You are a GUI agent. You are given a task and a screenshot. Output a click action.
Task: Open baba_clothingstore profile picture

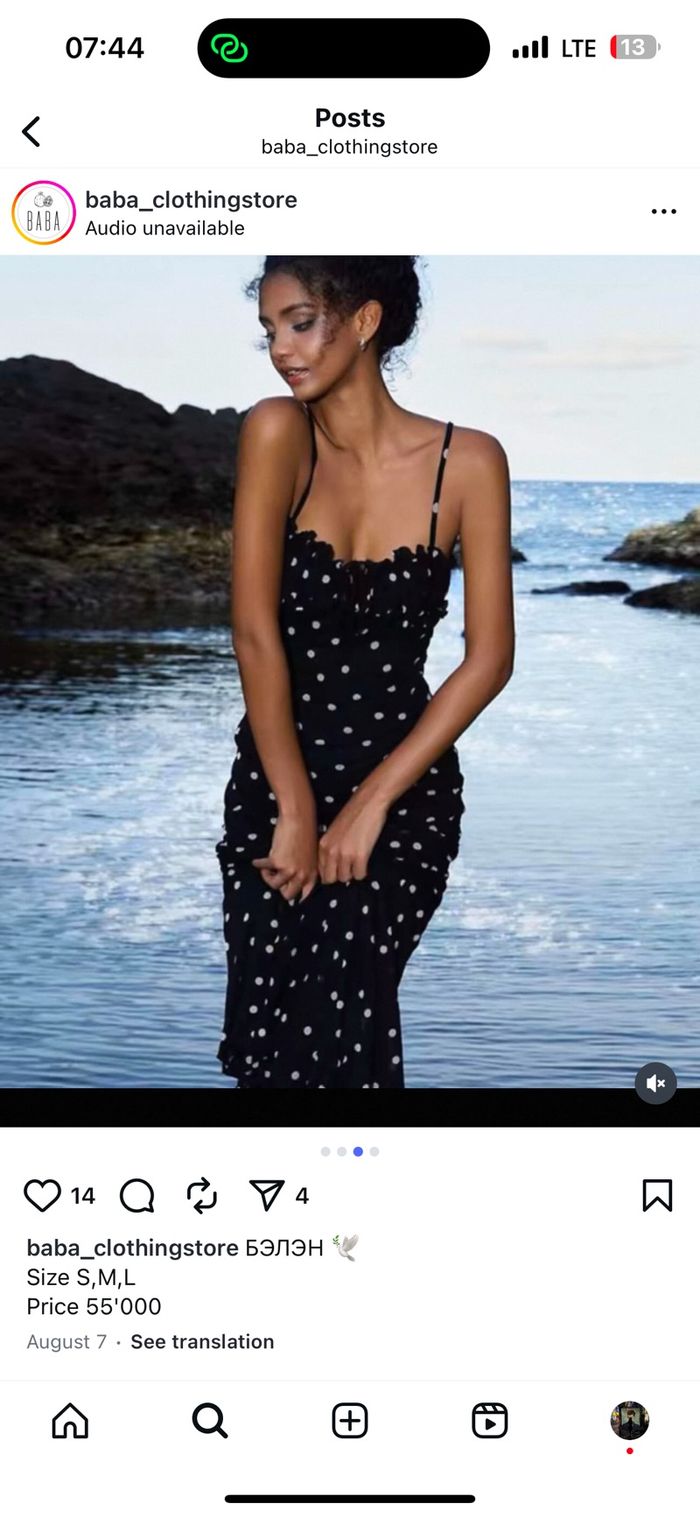pyautogui.click(x=43, y=212)
